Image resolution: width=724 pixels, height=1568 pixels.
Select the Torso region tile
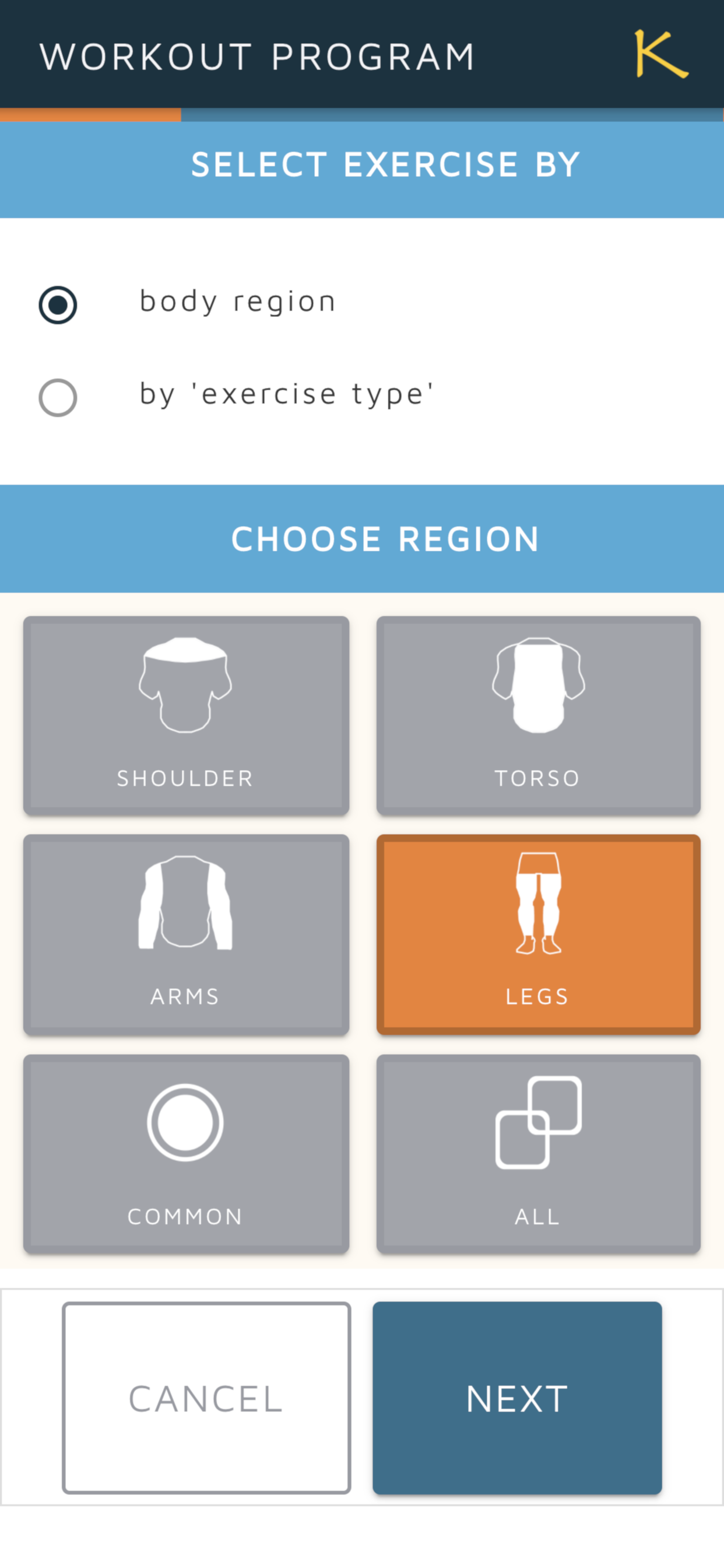[539, 715]
